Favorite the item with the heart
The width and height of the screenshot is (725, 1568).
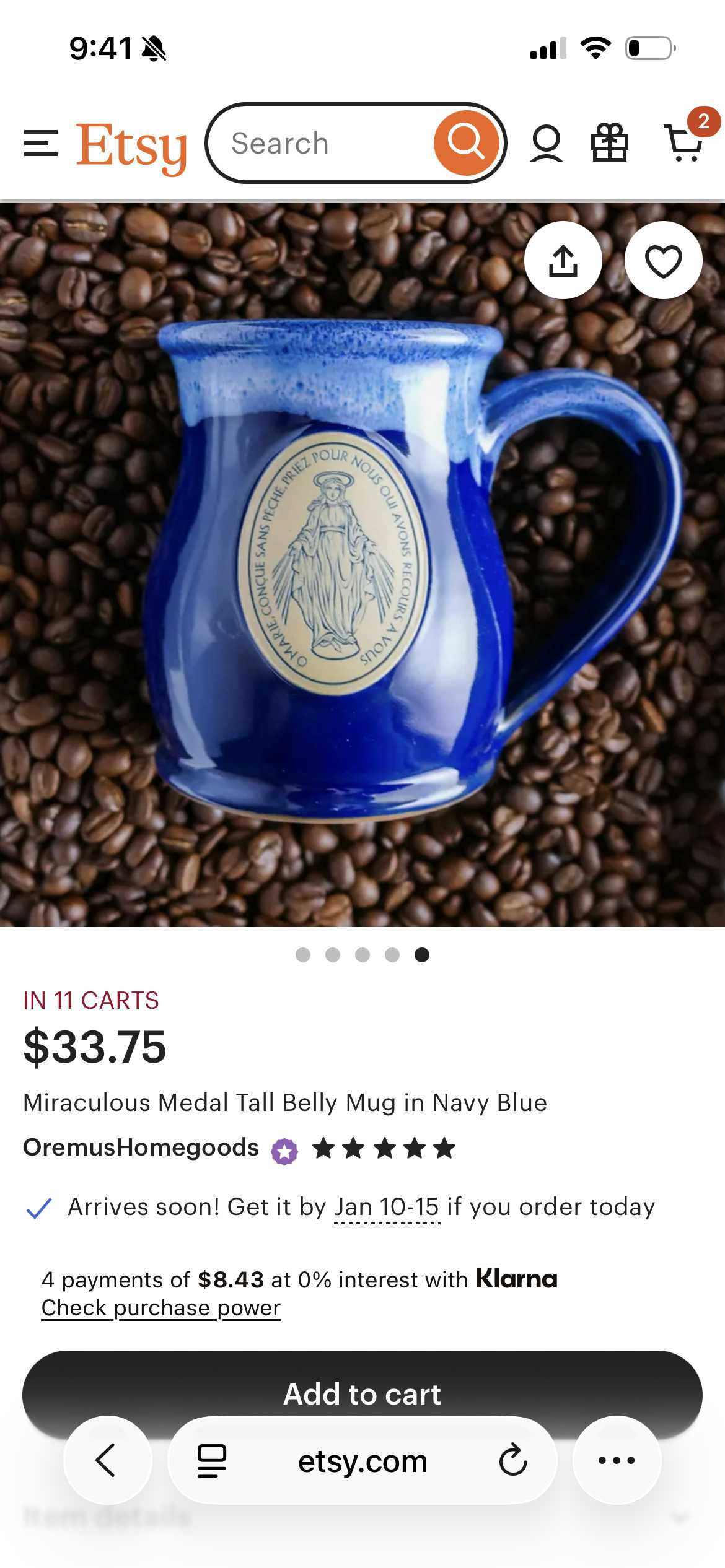click(663, 260)
